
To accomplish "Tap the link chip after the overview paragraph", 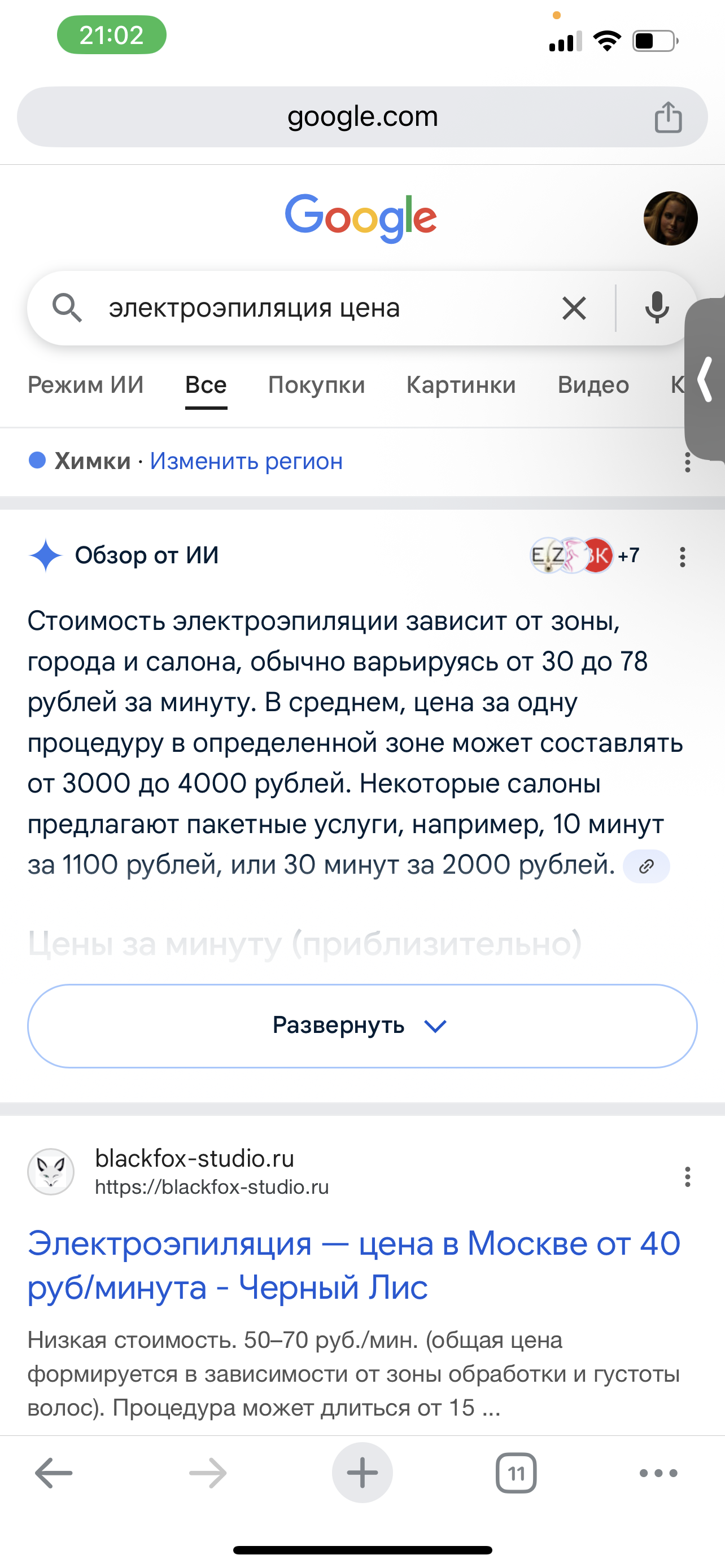I will coord(646,866).
